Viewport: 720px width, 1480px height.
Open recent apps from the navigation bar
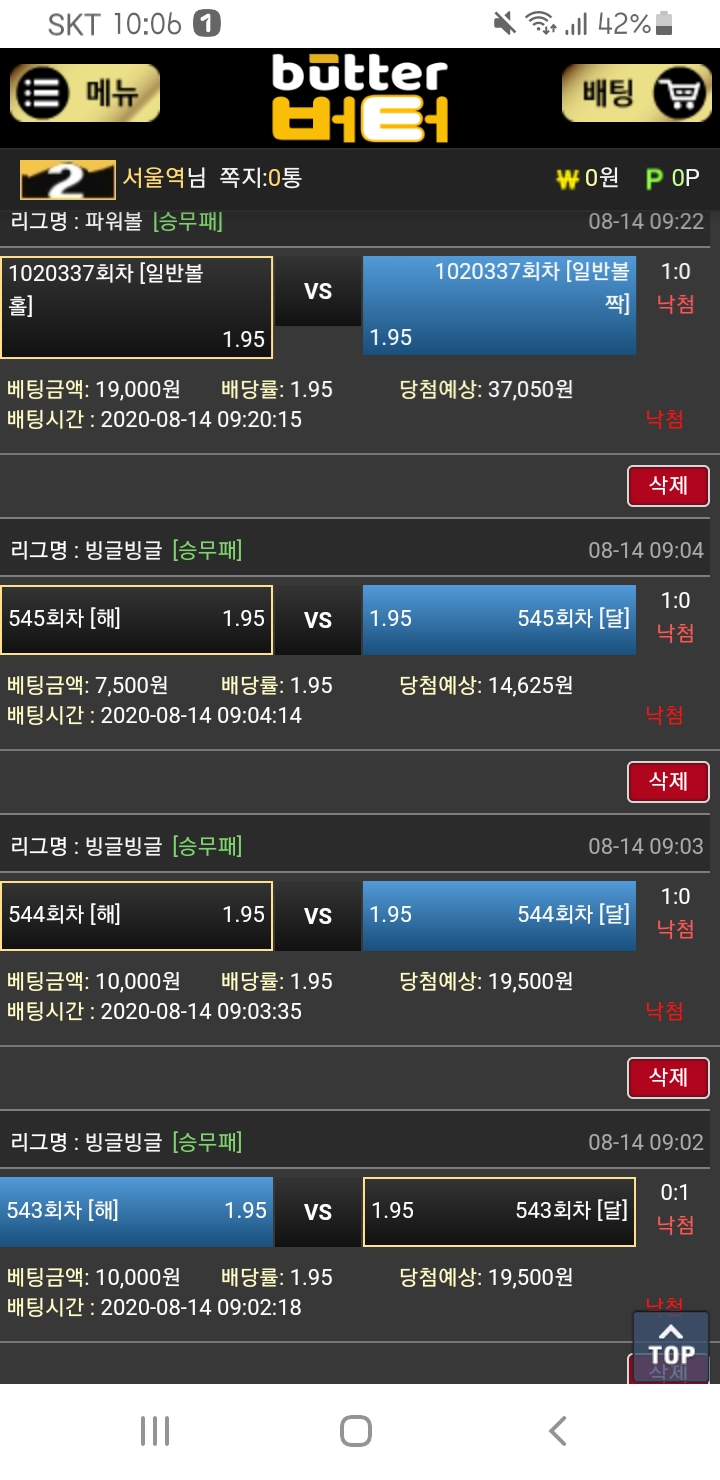click(155, 1431)
